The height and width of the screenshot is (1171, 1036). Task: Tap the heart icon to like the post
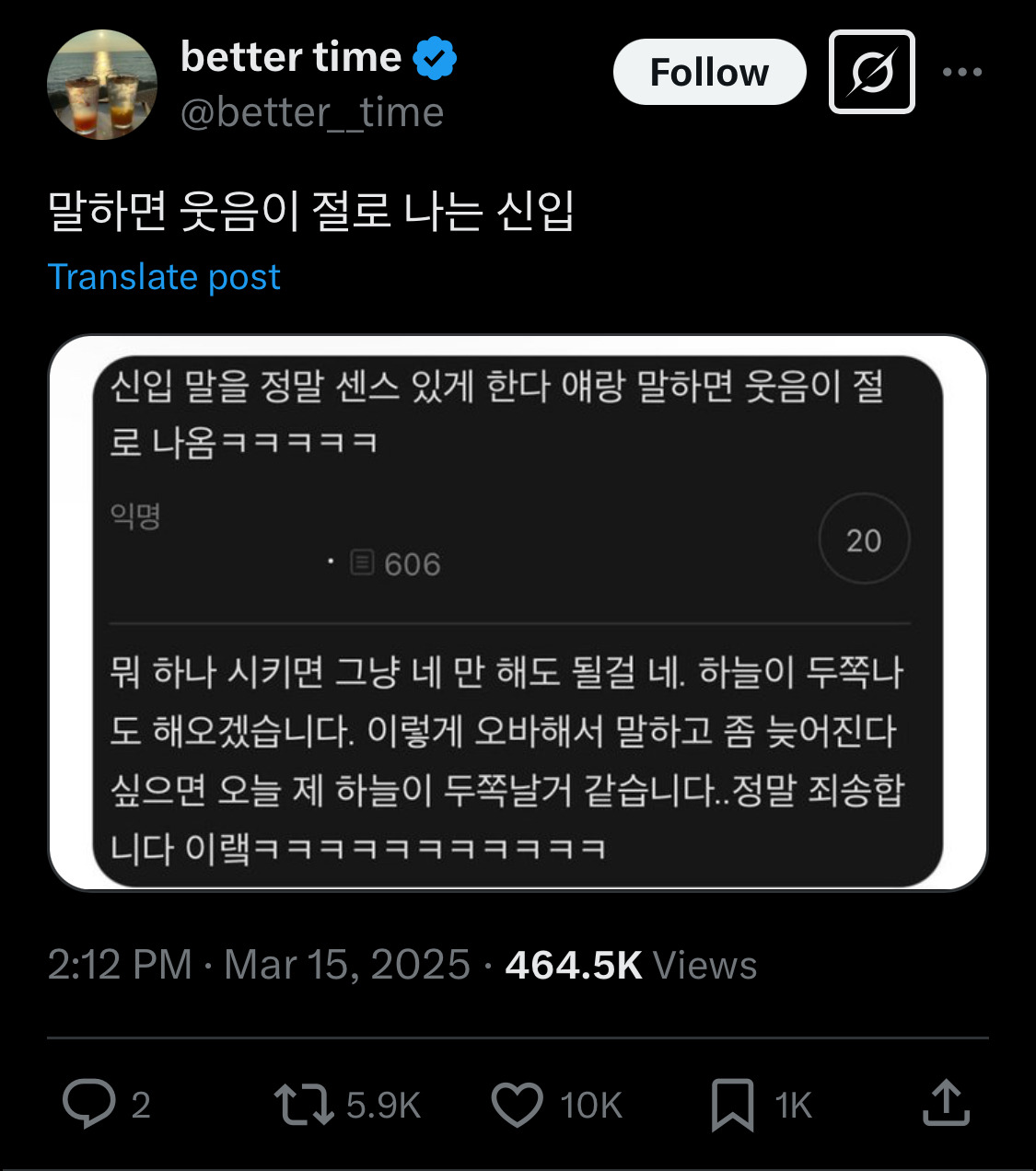click(520, 1104)
